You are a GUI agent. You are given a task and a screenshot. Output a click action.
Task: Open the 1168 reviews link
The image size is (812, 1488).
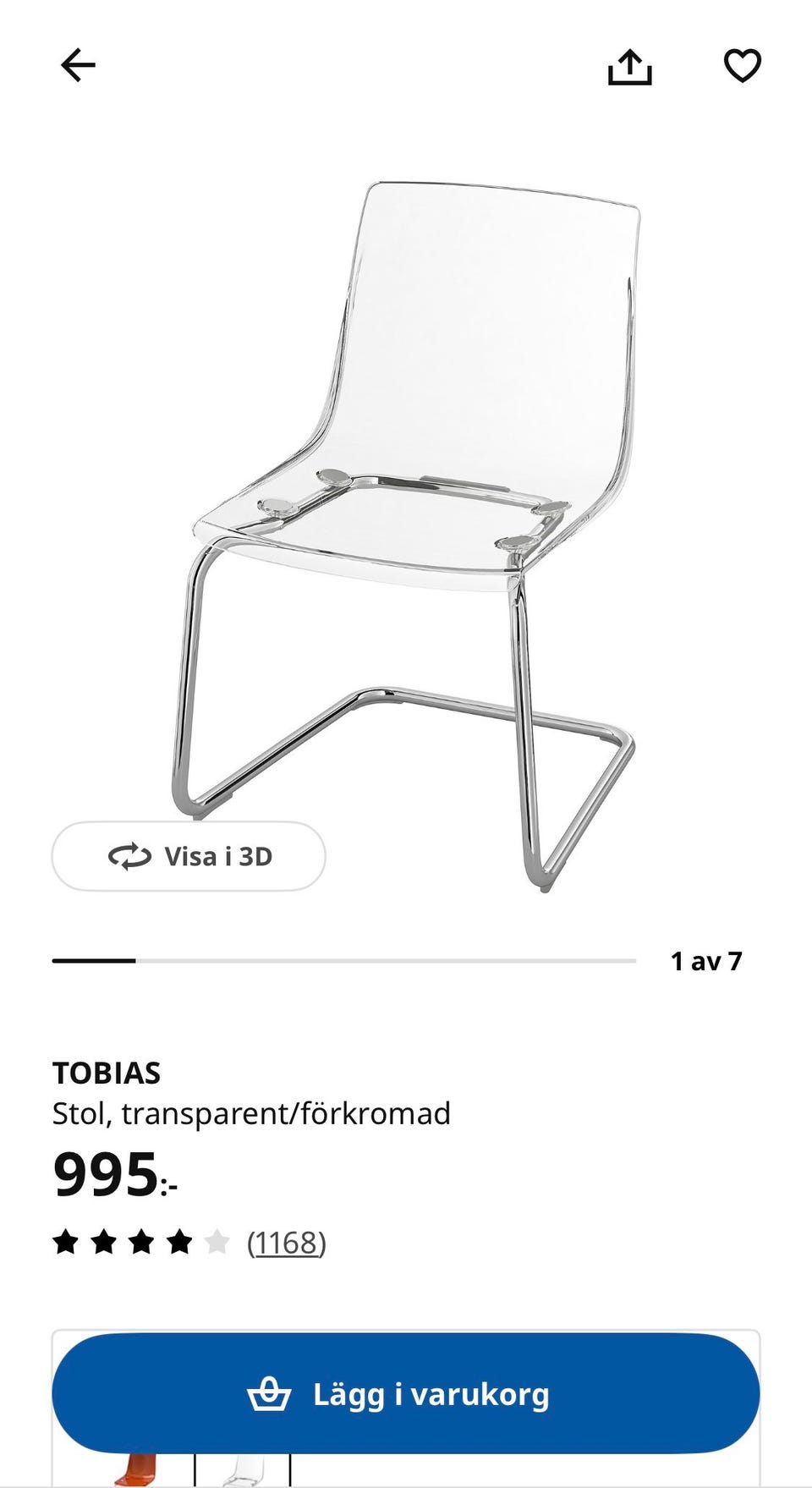point(286,1243)
